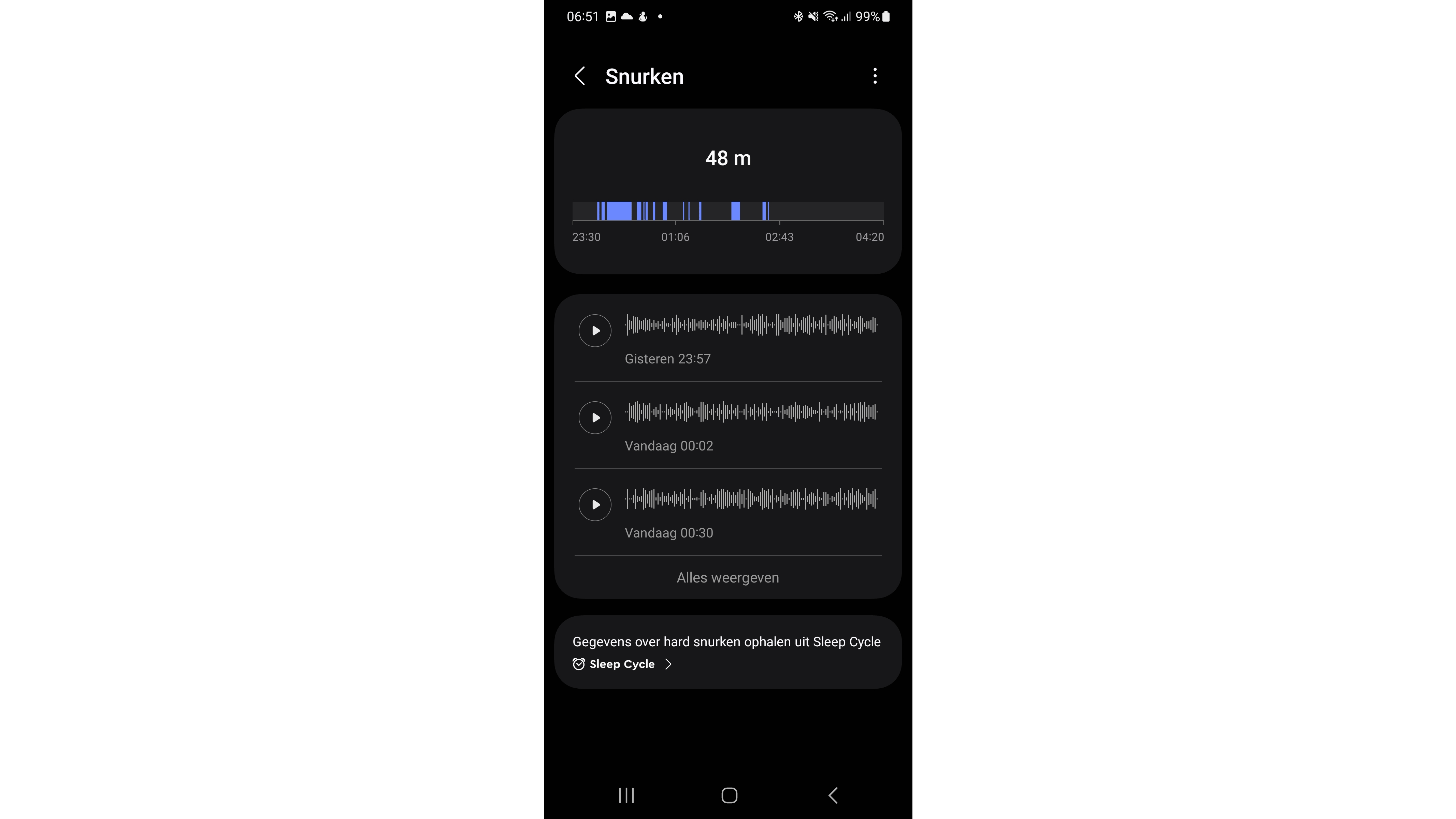Go to the home screen

pyautogui.click(x=729, y=795)
